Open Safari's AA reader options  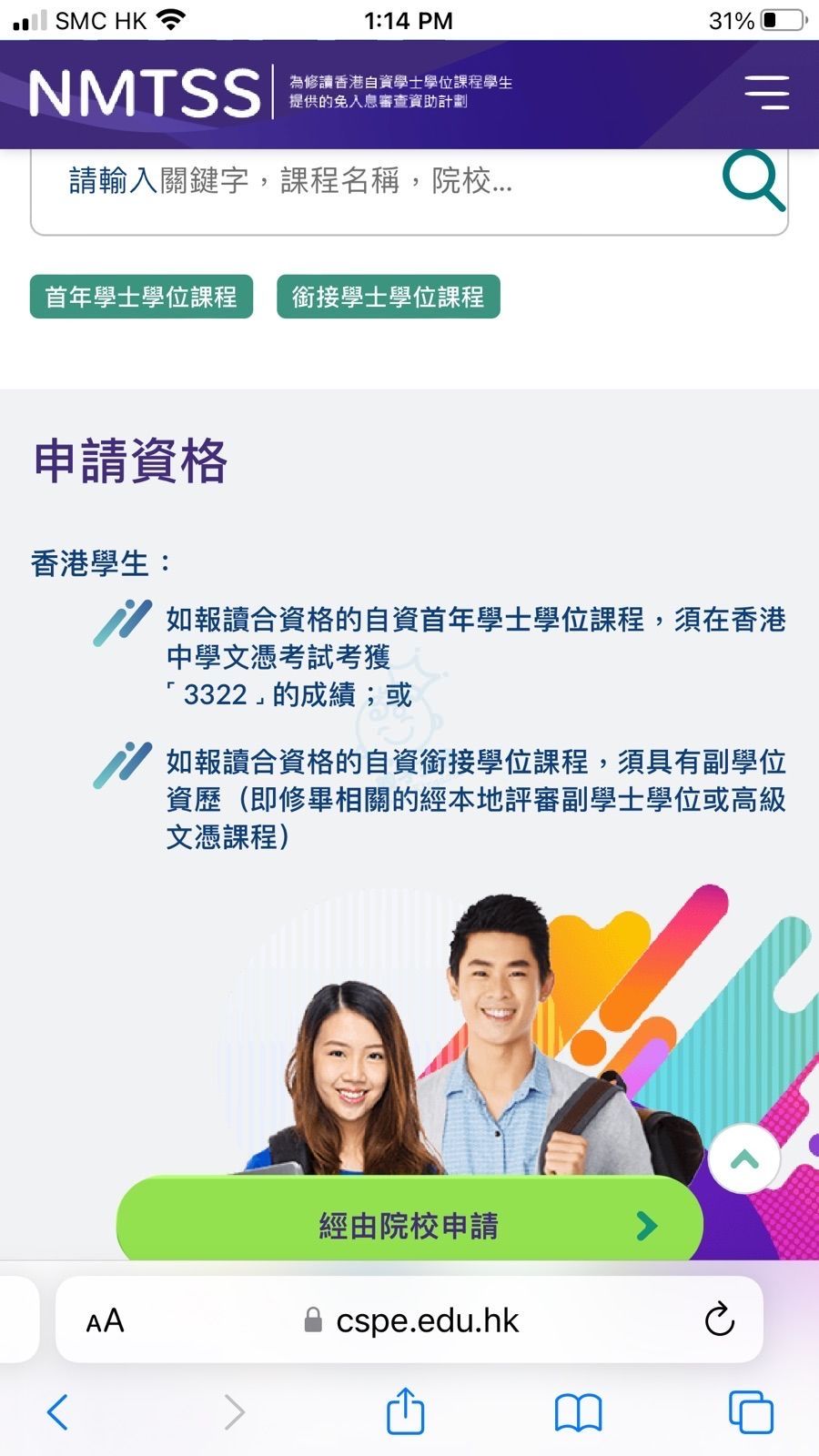pyautogui.click(x=105, y=1320)
